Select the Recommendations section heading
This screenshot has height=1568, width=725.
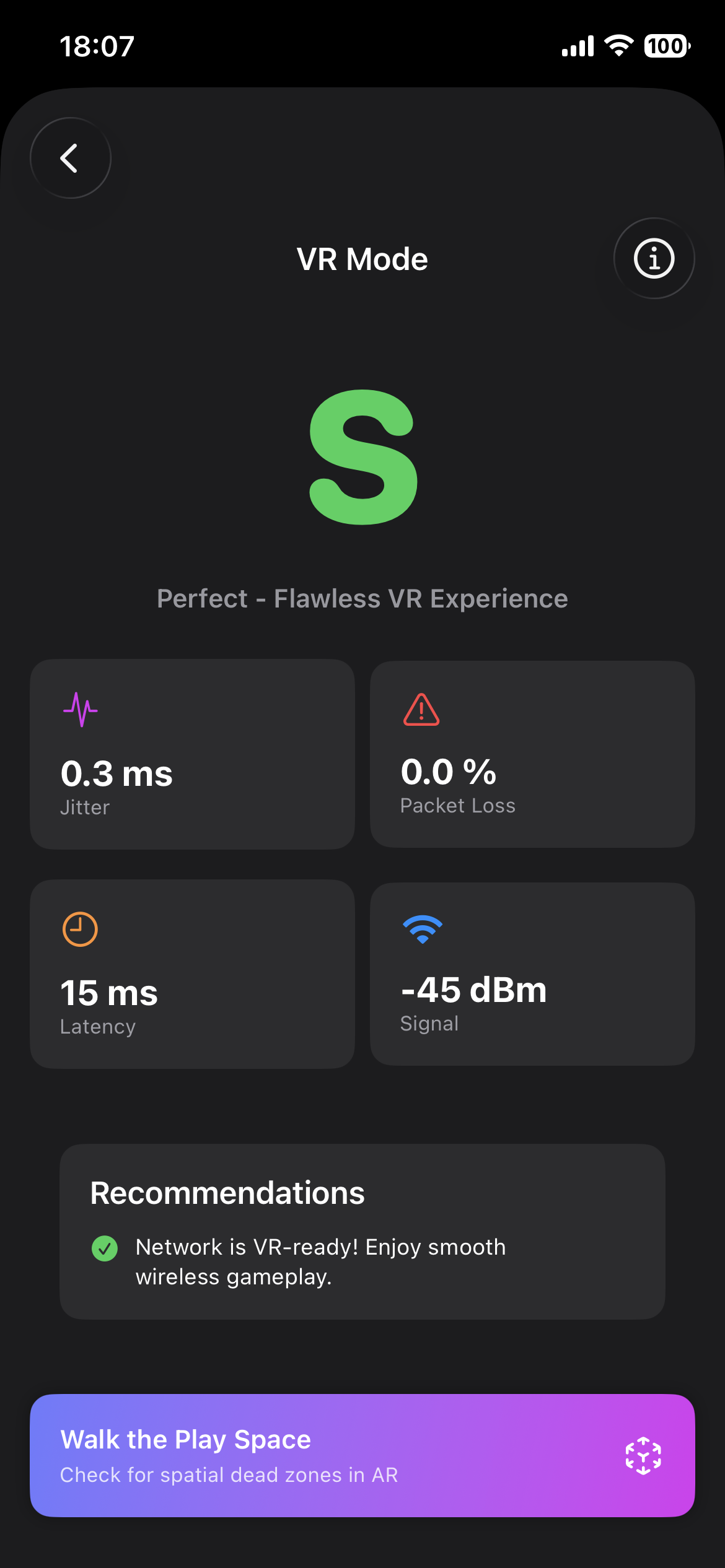coord(227,1193)
